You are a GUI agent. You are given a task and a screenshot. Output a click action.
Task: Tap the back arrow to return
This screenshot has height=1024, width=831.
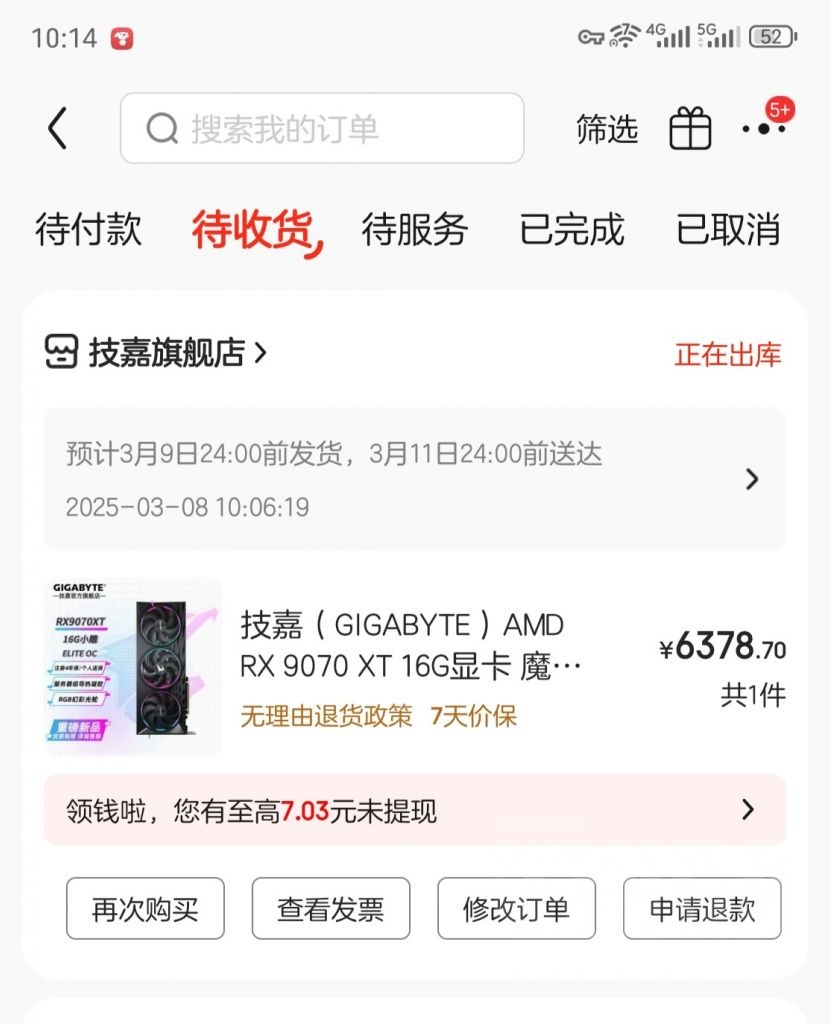coord(57,129)
